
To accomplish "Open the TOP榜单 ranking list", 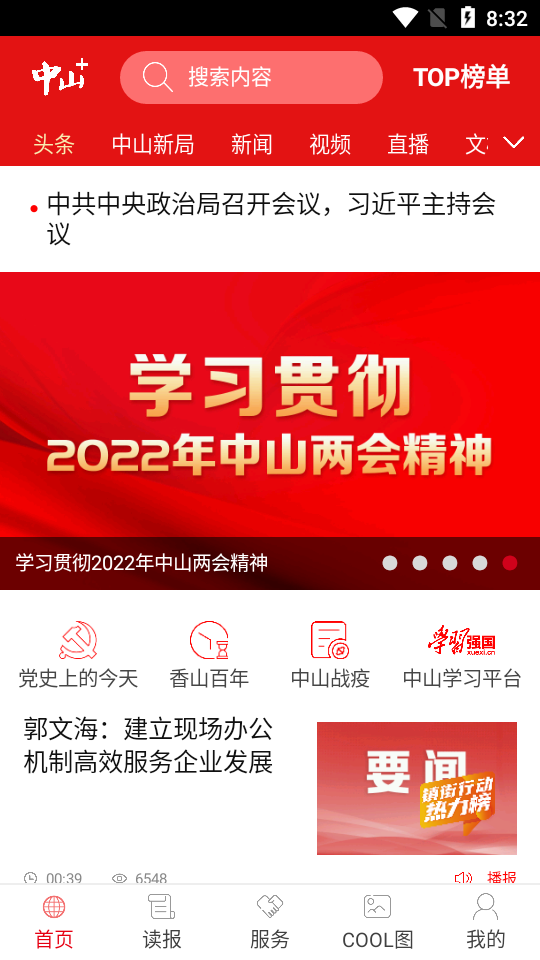I will coord(462,77).
